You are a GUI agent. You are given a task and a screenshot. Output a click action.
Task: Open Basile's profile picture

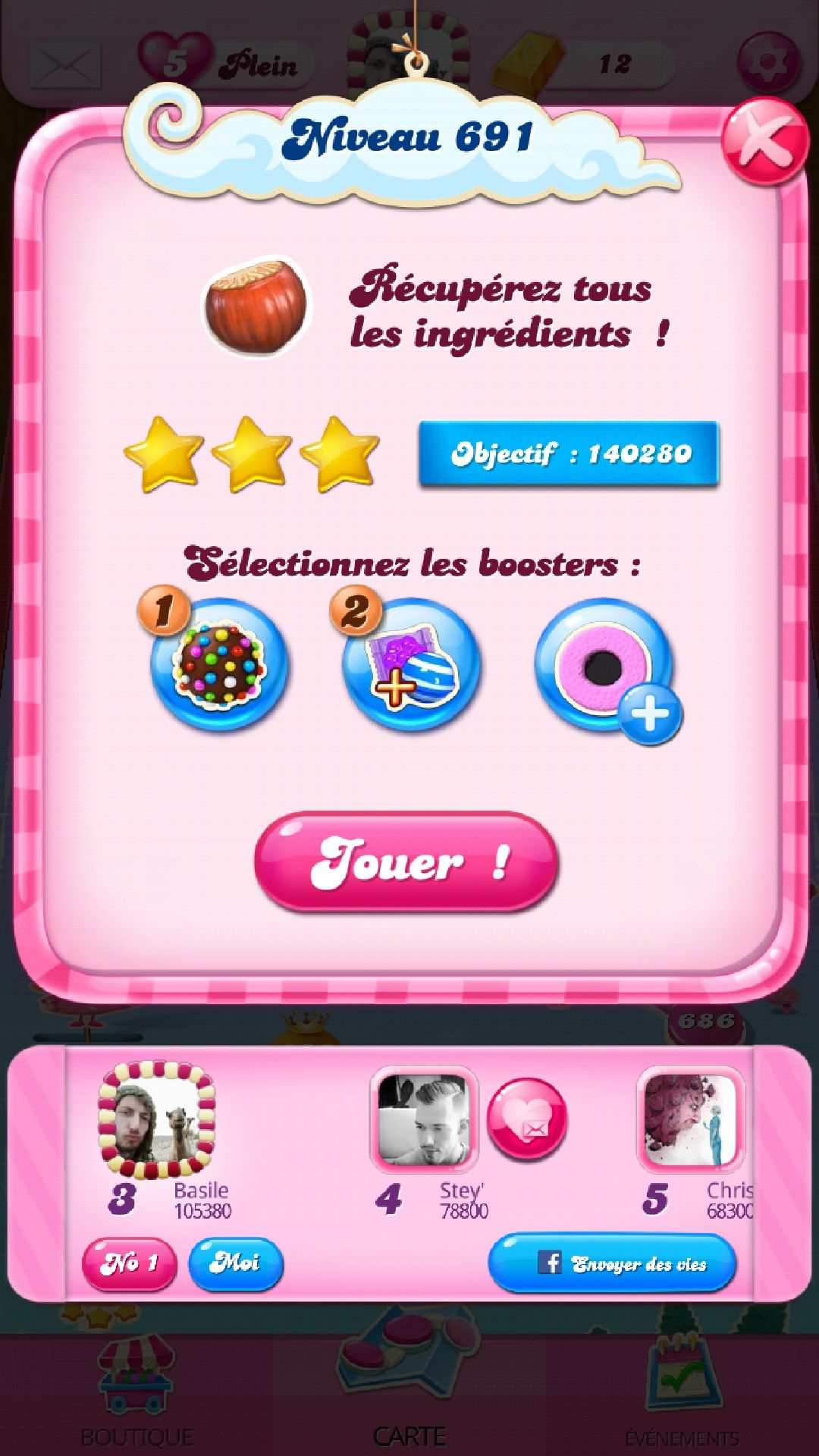[x=157, y=1120]
